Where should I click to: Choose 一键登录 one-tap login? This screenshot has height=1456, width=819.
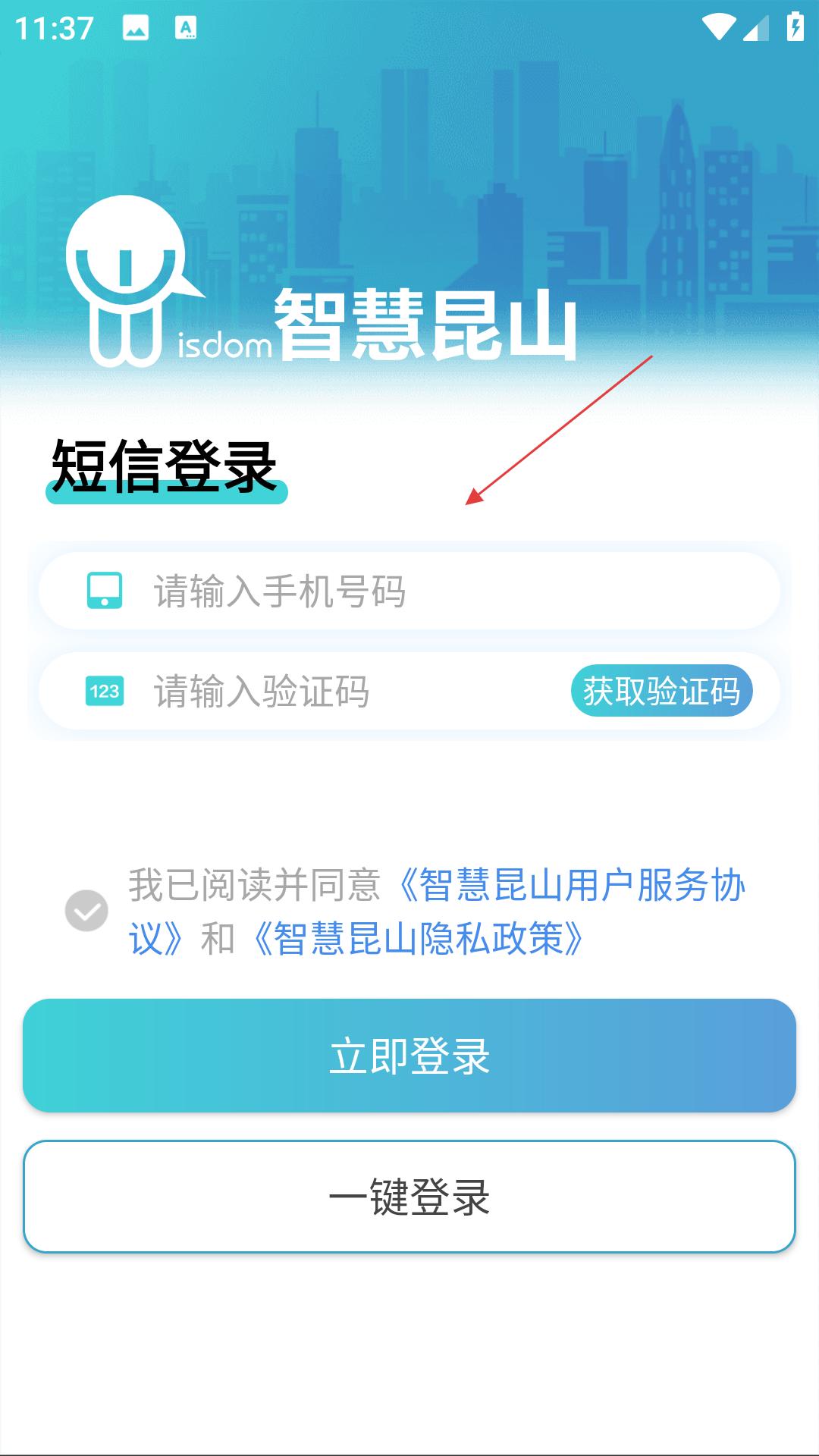tap(409, 1197)
